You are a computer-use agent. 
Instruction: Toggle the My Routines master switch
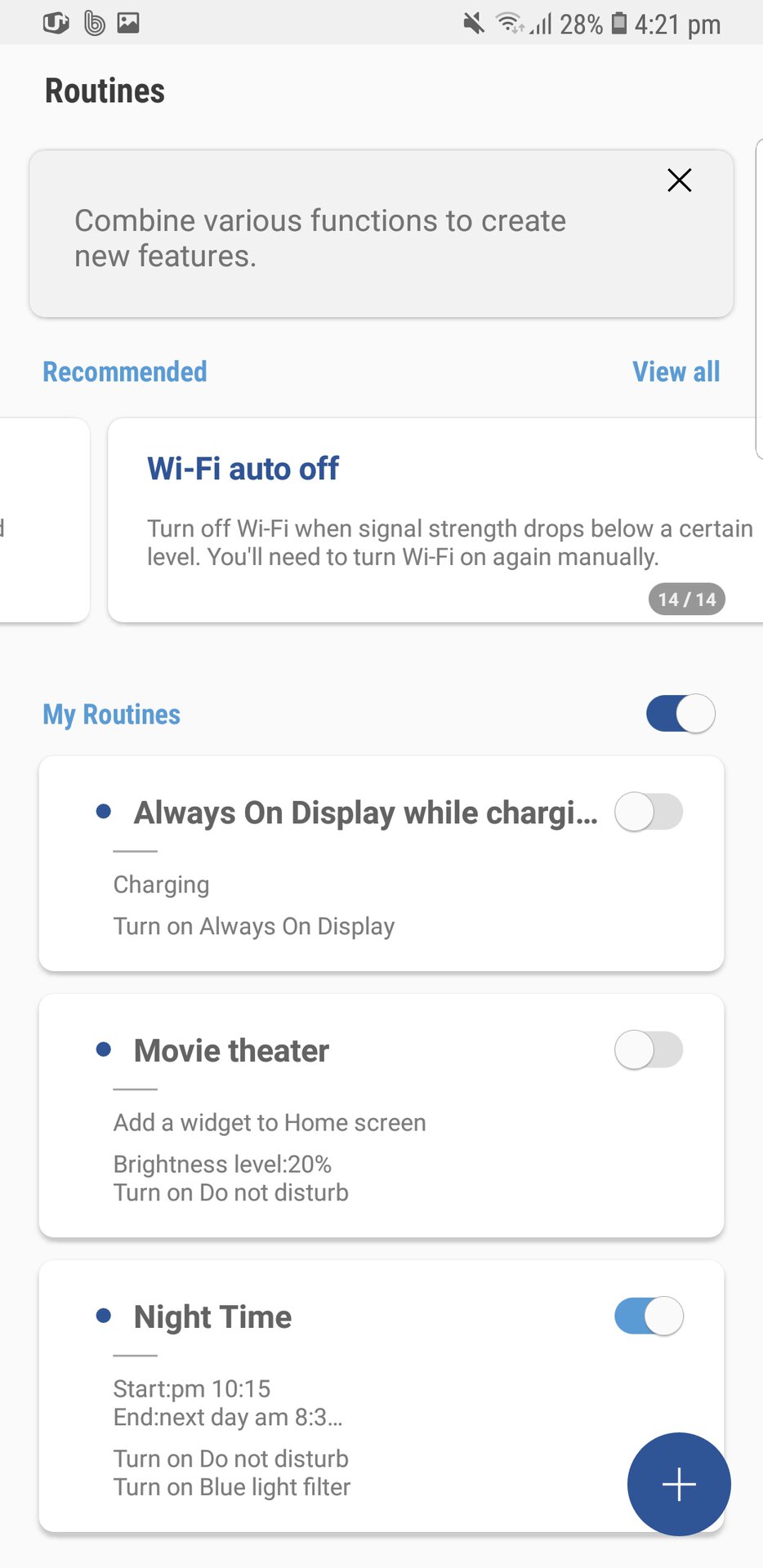680,714
